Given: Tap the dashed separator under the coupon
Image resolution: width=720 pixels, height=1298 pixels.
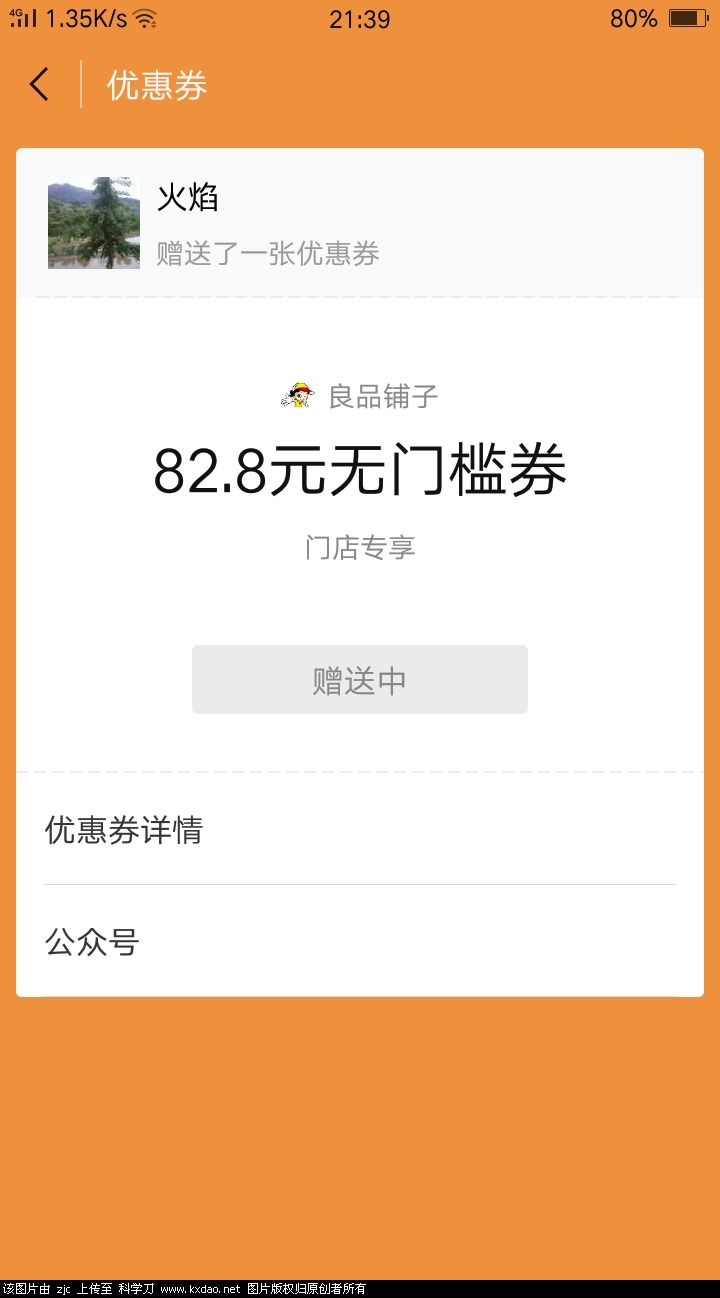Looking at the screenshot, I should click(x=360, y=772).
